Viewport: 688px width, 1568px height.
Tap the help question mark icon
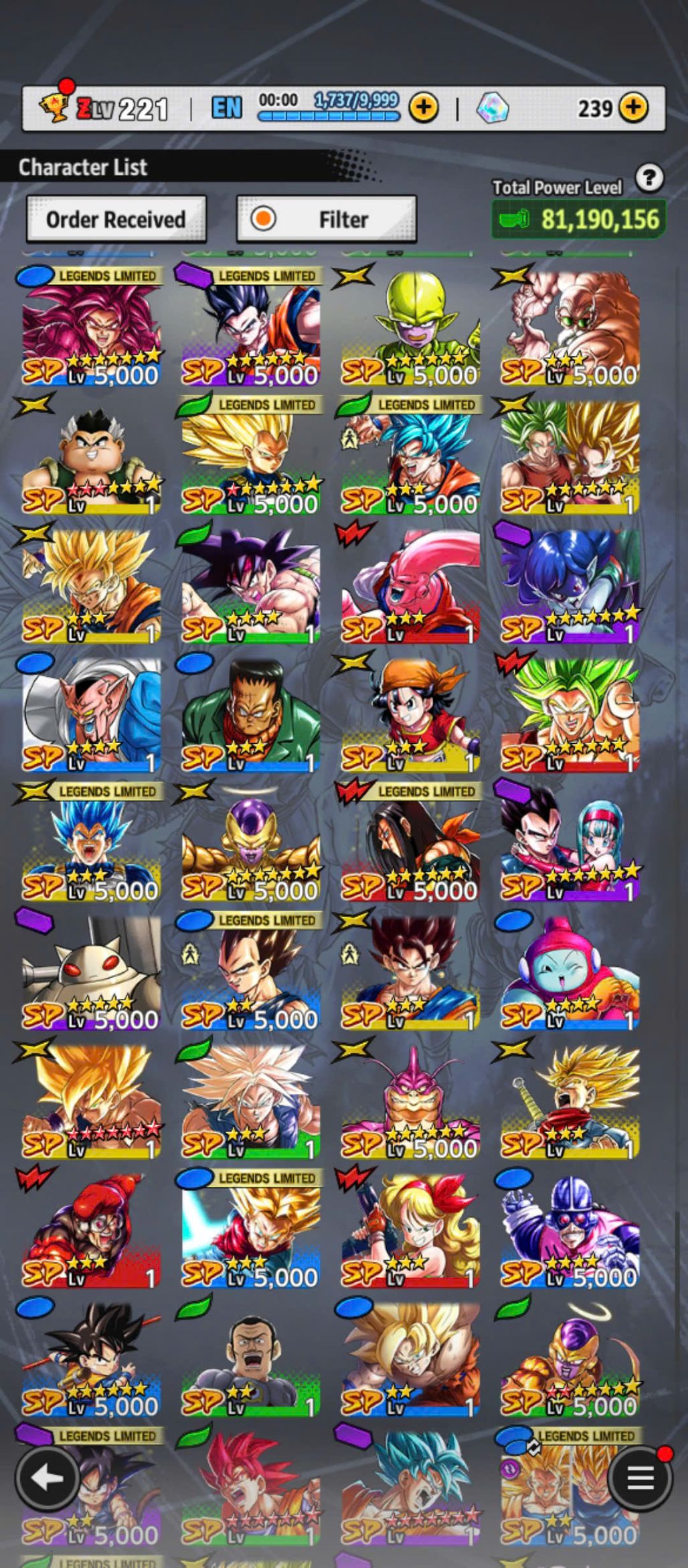coord(649,179)
